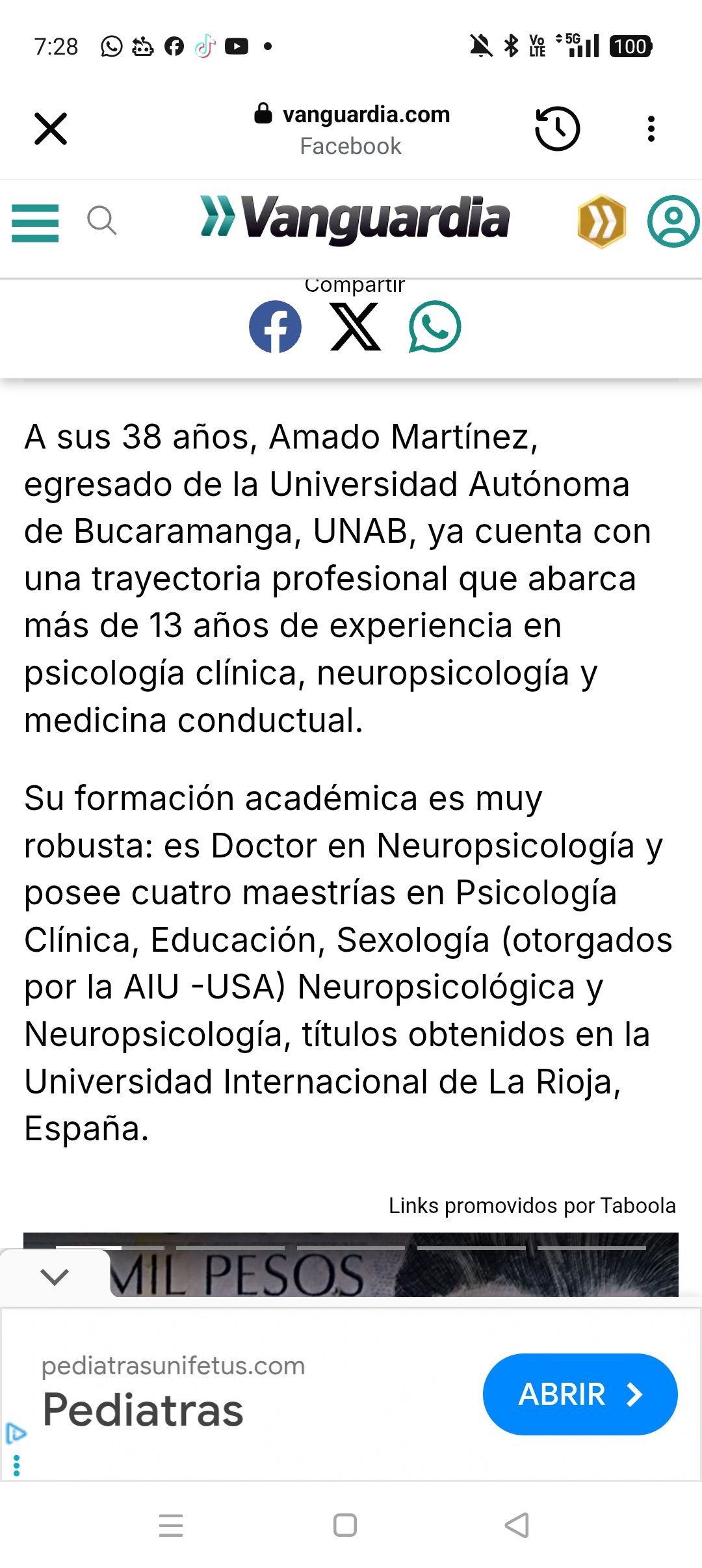Go back with the system back button
The width and height of the screenshot is (702, 1568).
coord(517,1525)
